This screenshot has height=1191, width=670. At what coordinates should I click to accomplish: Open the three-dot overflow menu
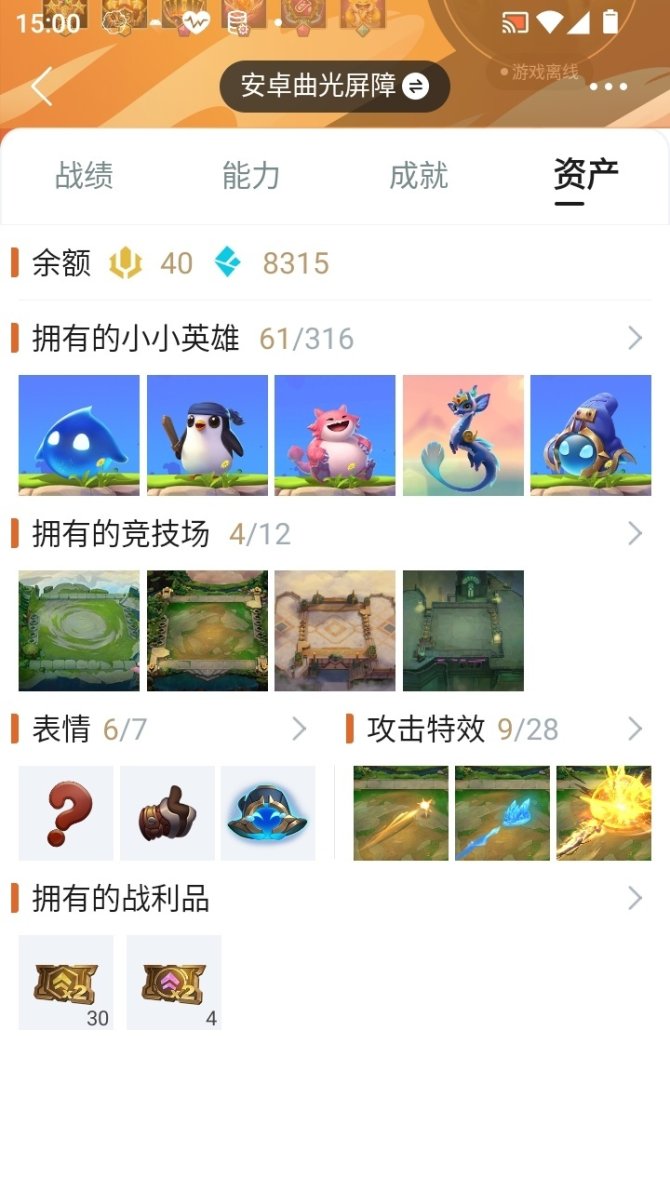[608, 87]
